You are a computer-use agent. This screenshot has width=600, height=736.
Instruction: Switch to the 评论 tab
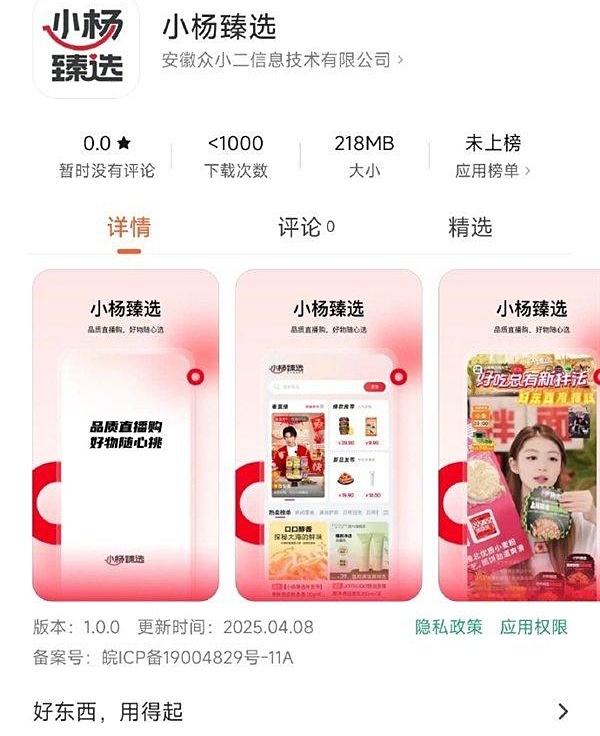[x=305, y=227]
